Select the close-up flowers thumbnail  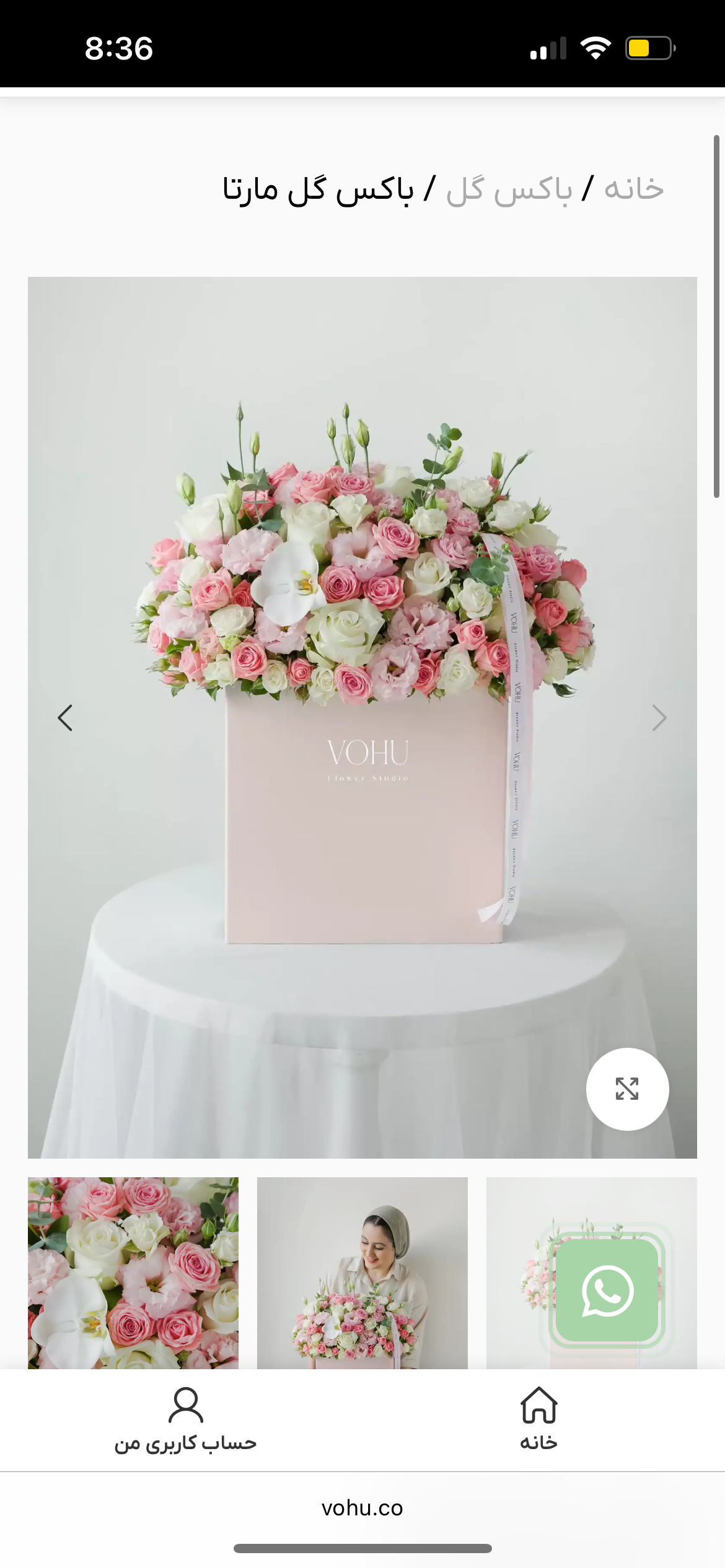tap(133, 1272)
